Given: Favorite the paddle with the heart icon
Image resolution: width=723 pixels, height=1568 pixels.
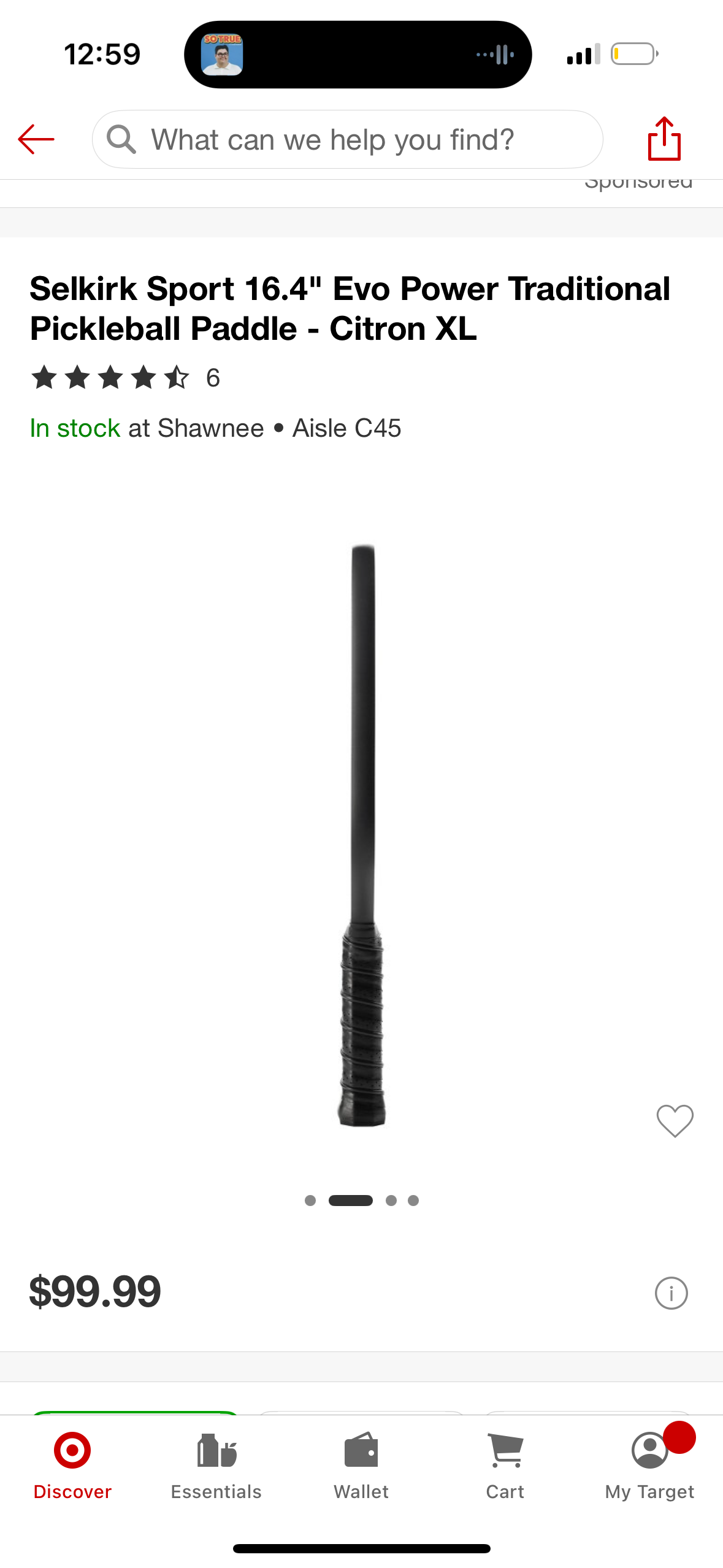Looking at the screenshot, I should (675, 1121).
